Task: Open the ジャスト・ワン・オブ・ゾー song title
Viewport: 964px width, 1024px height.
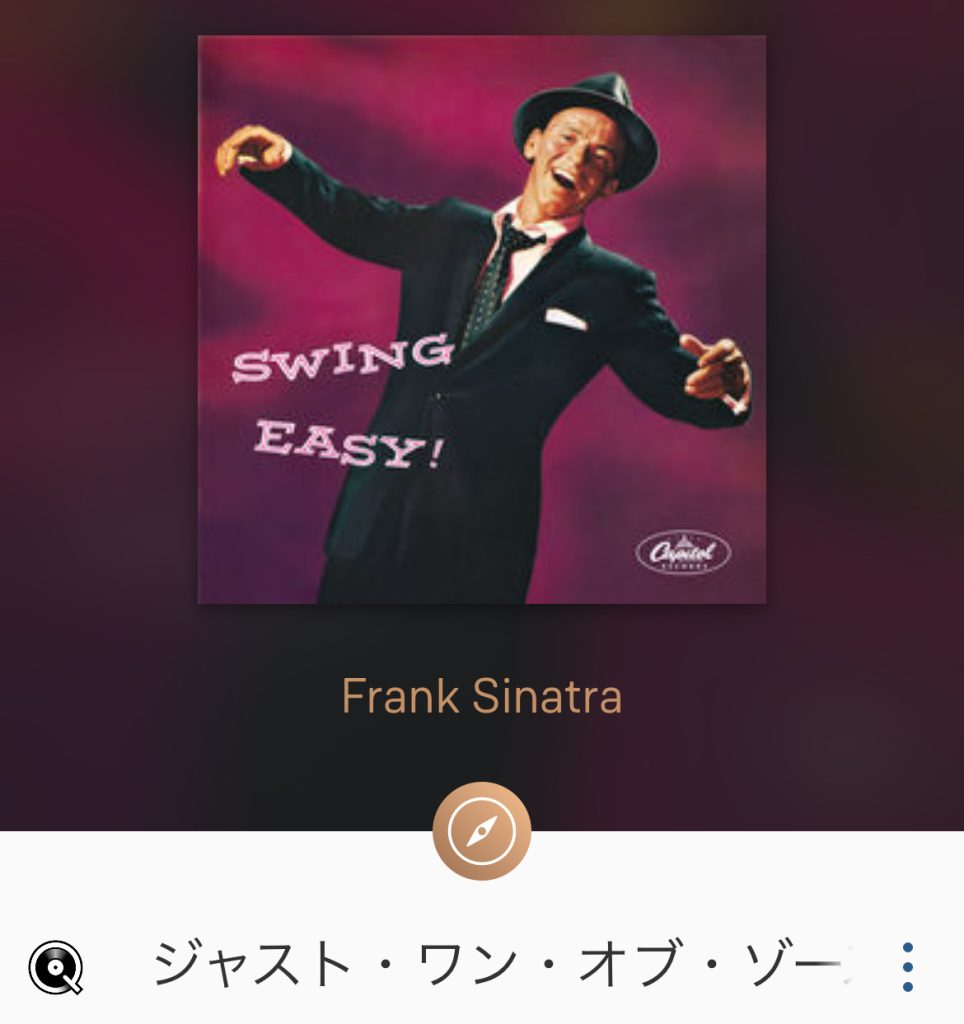Action: point(500,966)
